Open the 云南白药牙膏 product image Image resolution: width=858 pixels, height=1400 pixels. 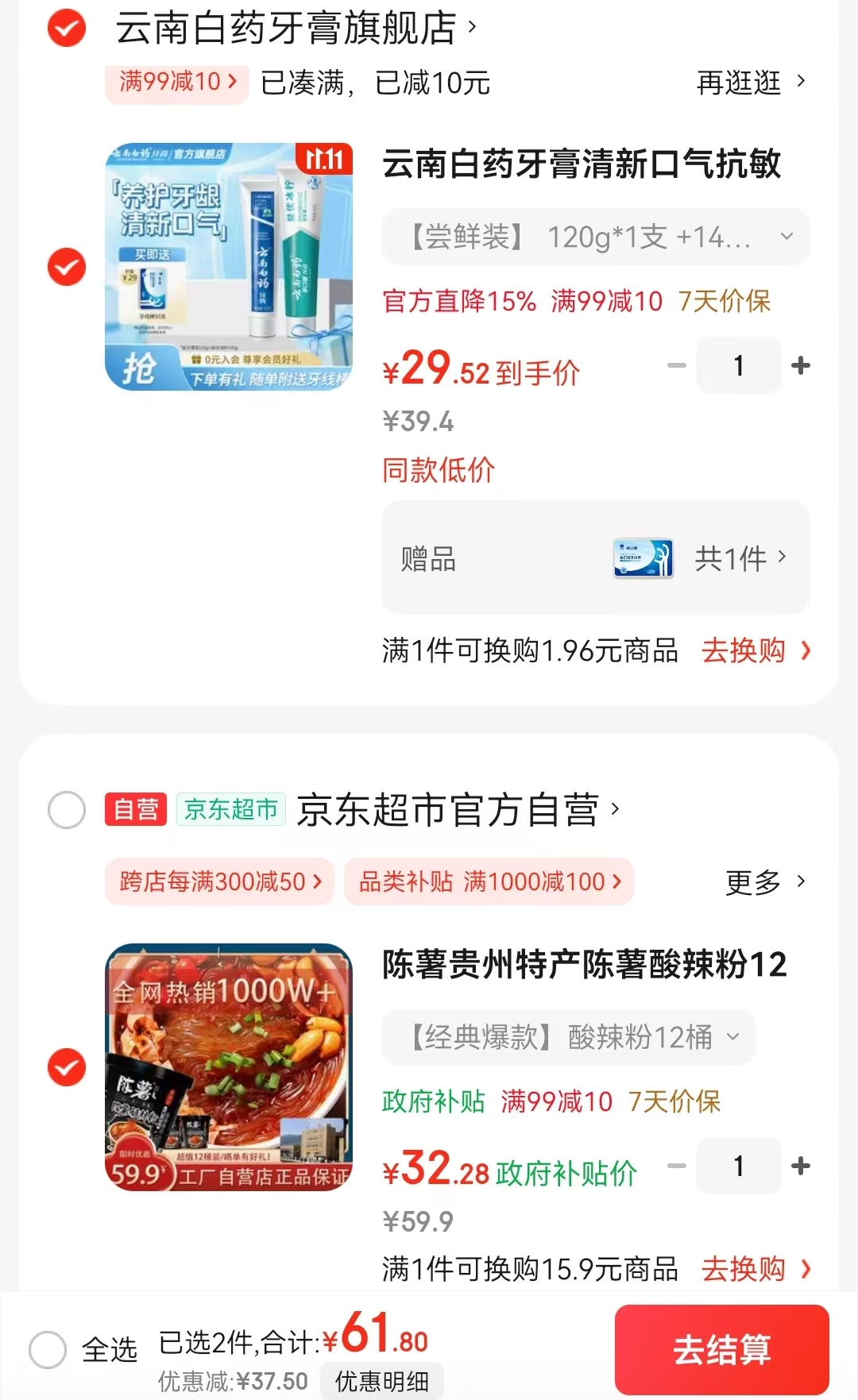(229, 267)
